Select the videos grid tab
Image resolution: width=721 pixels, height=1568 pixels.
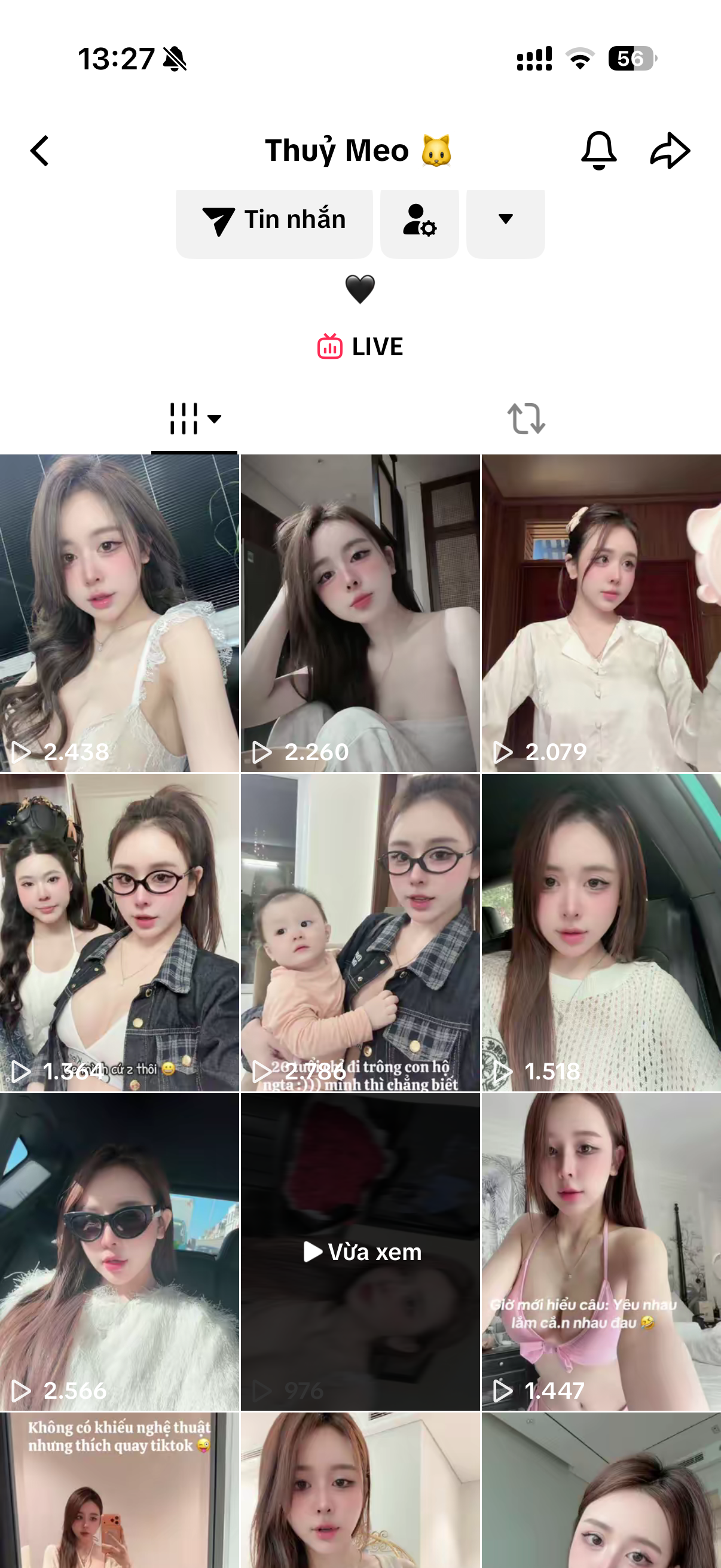click(194, 419)
